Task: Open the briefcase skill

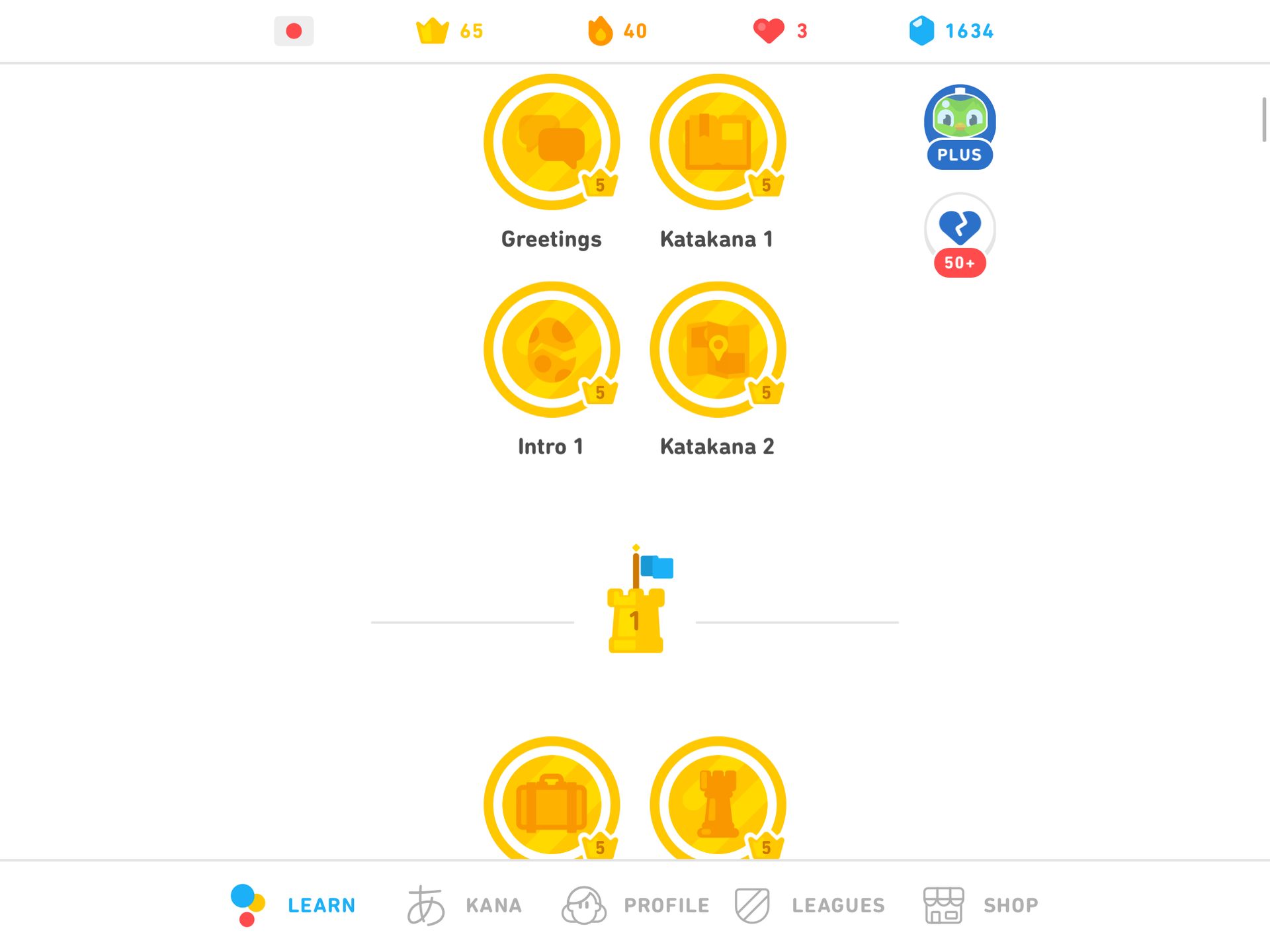Action: point(552,803)
